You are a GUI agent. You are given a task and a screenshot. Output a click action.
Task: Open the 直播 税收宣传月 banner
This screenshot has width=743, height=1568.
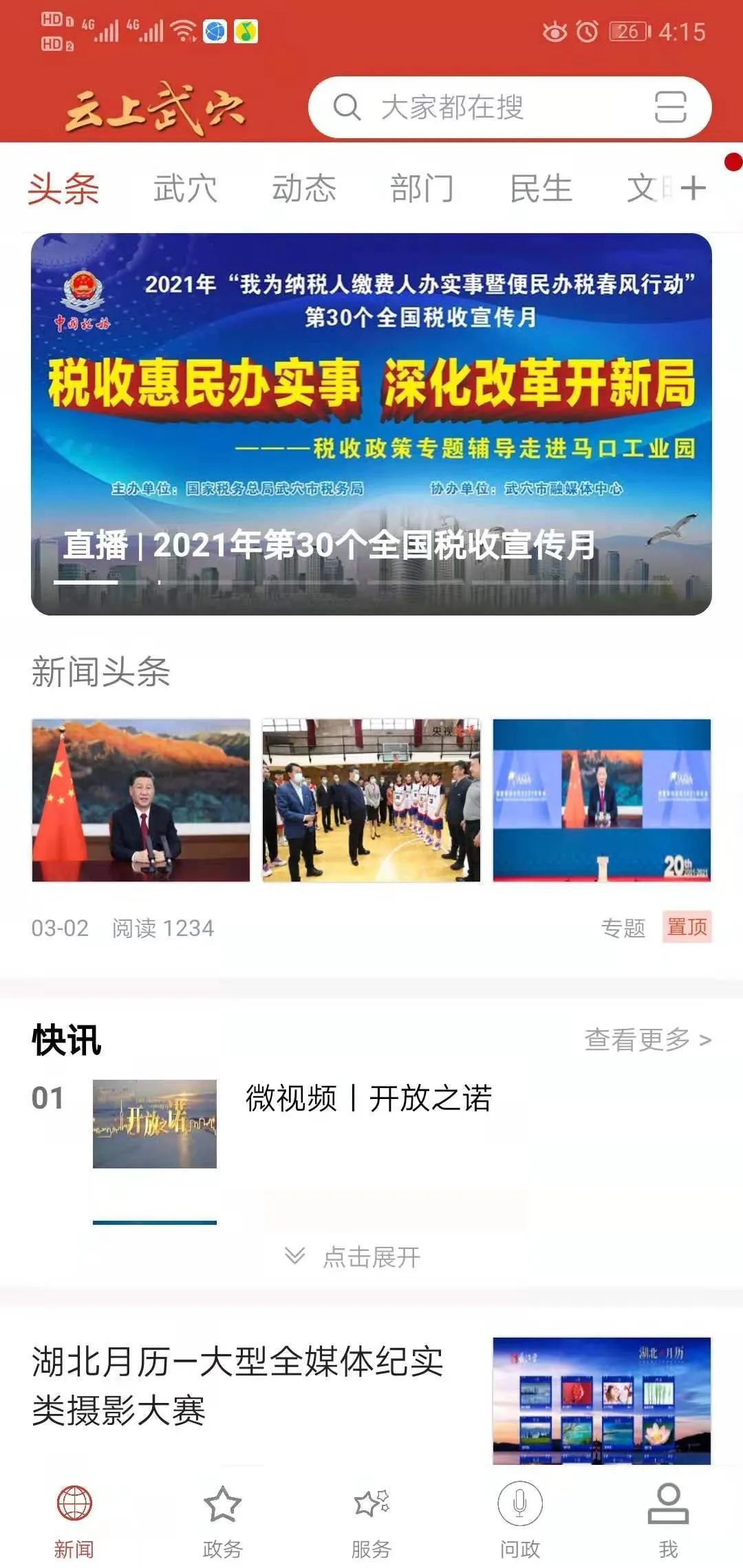[x=371, y=424]
